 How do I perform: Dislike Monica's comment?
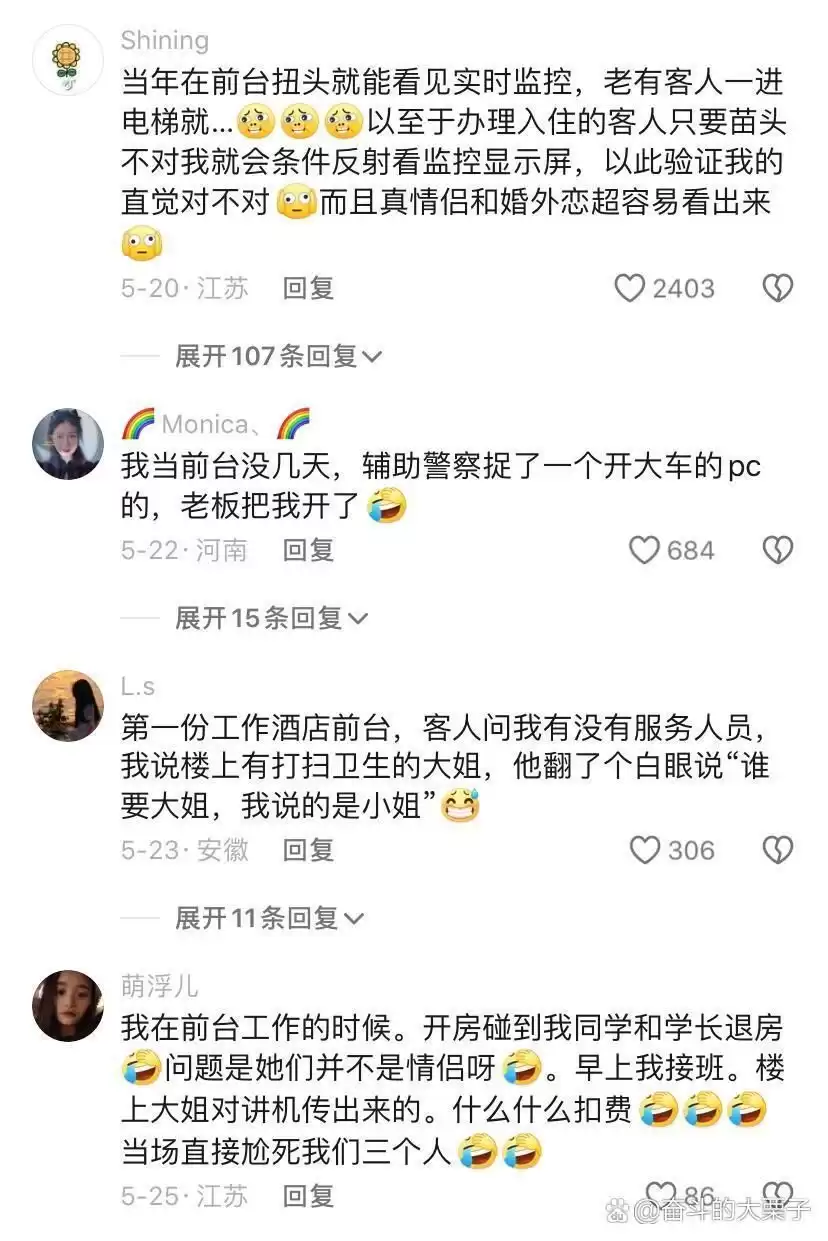(x=777, y=550)
